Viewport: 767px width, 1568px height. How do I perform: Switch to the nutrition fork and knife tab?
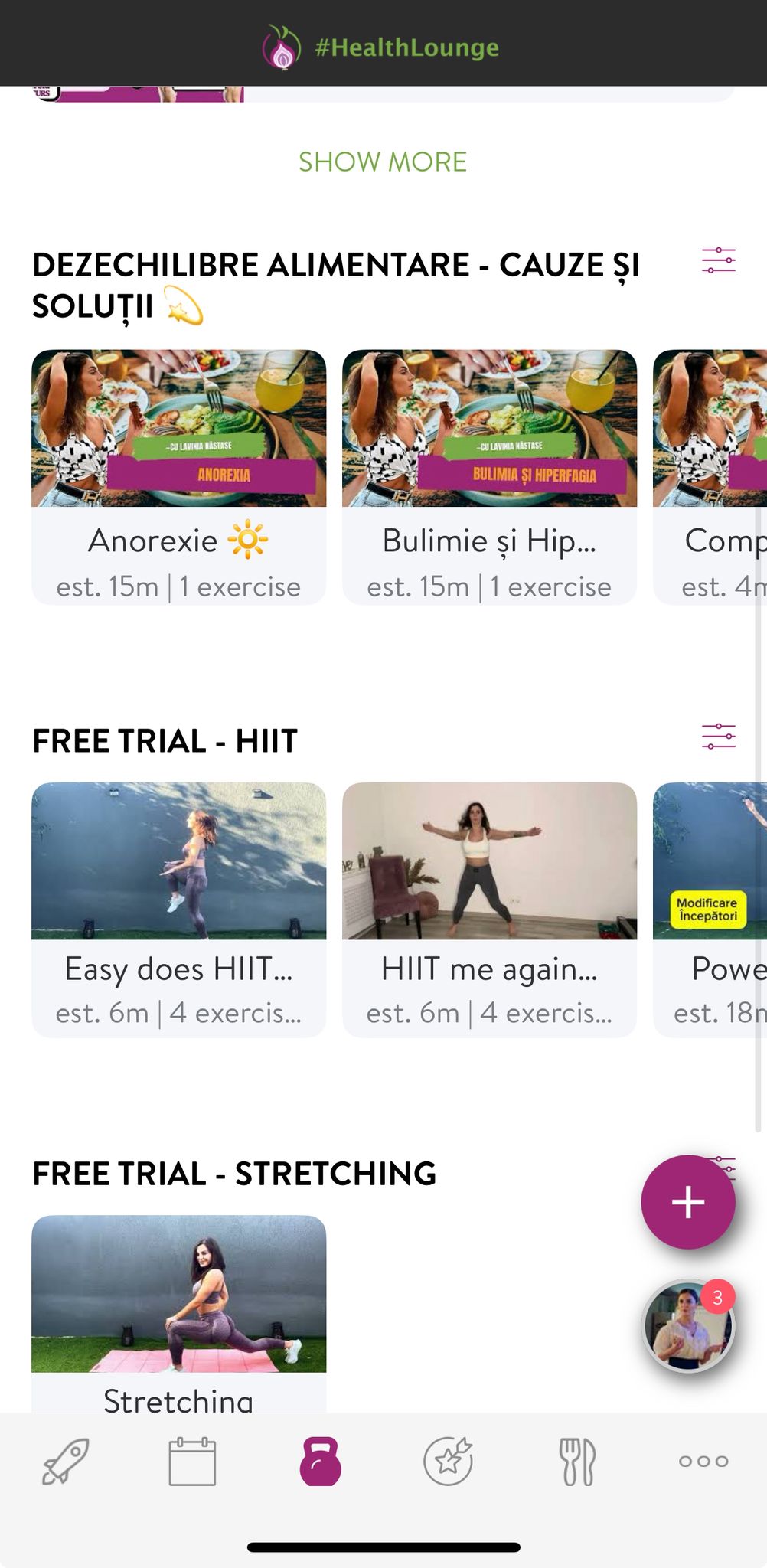tap(577, 1461)
